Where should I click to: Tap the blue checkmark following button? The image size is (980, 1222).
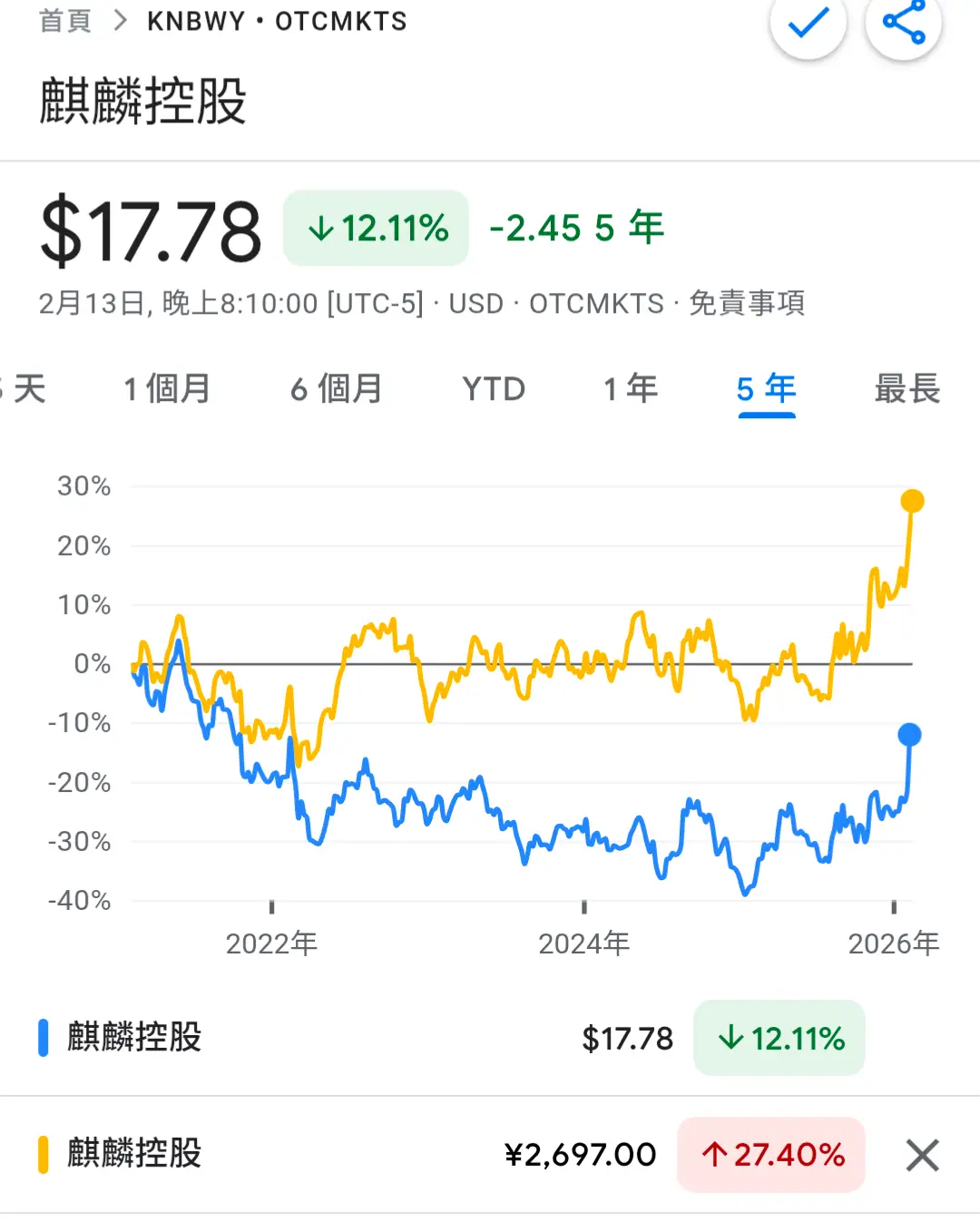pyautogui.click(x=808, y=23)
